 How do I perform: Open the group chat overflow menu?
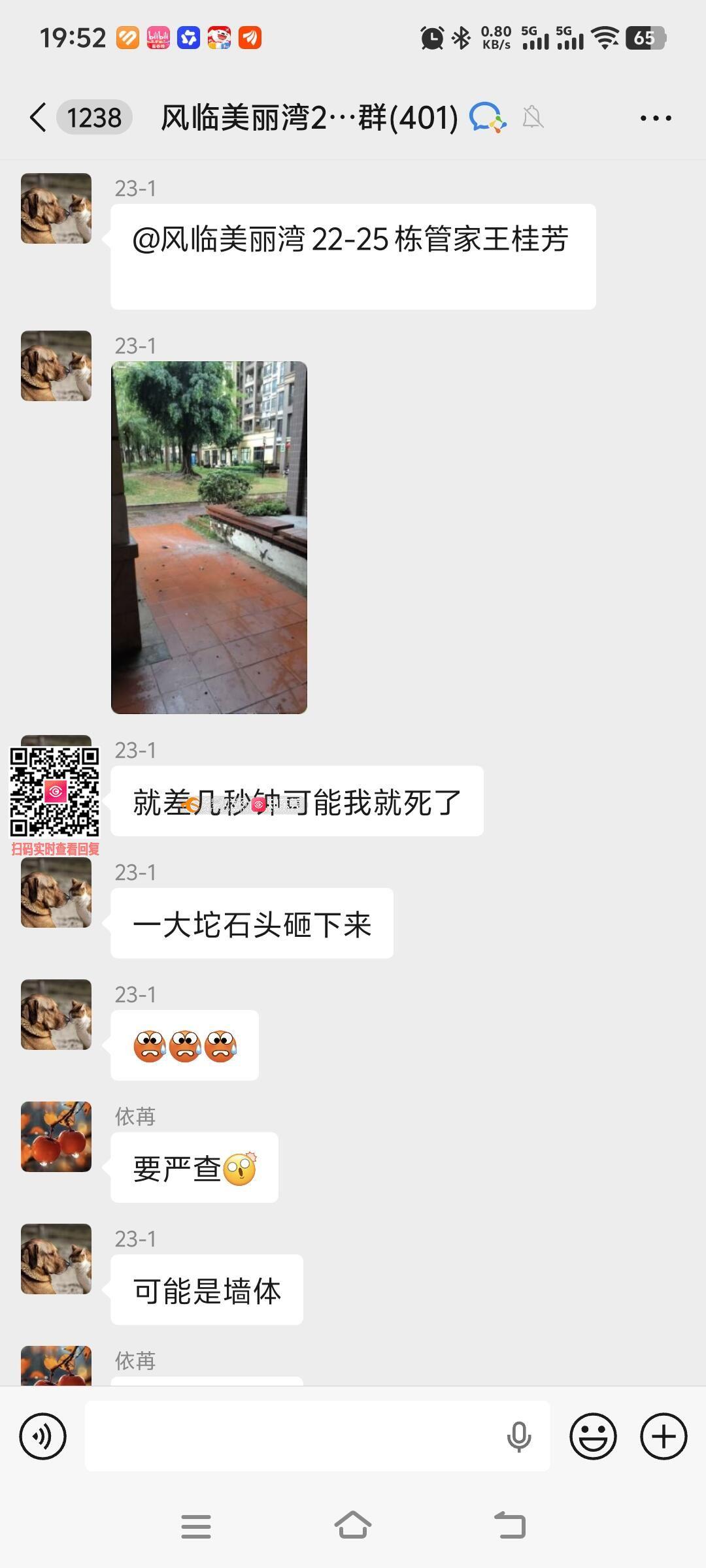[655, 118]
